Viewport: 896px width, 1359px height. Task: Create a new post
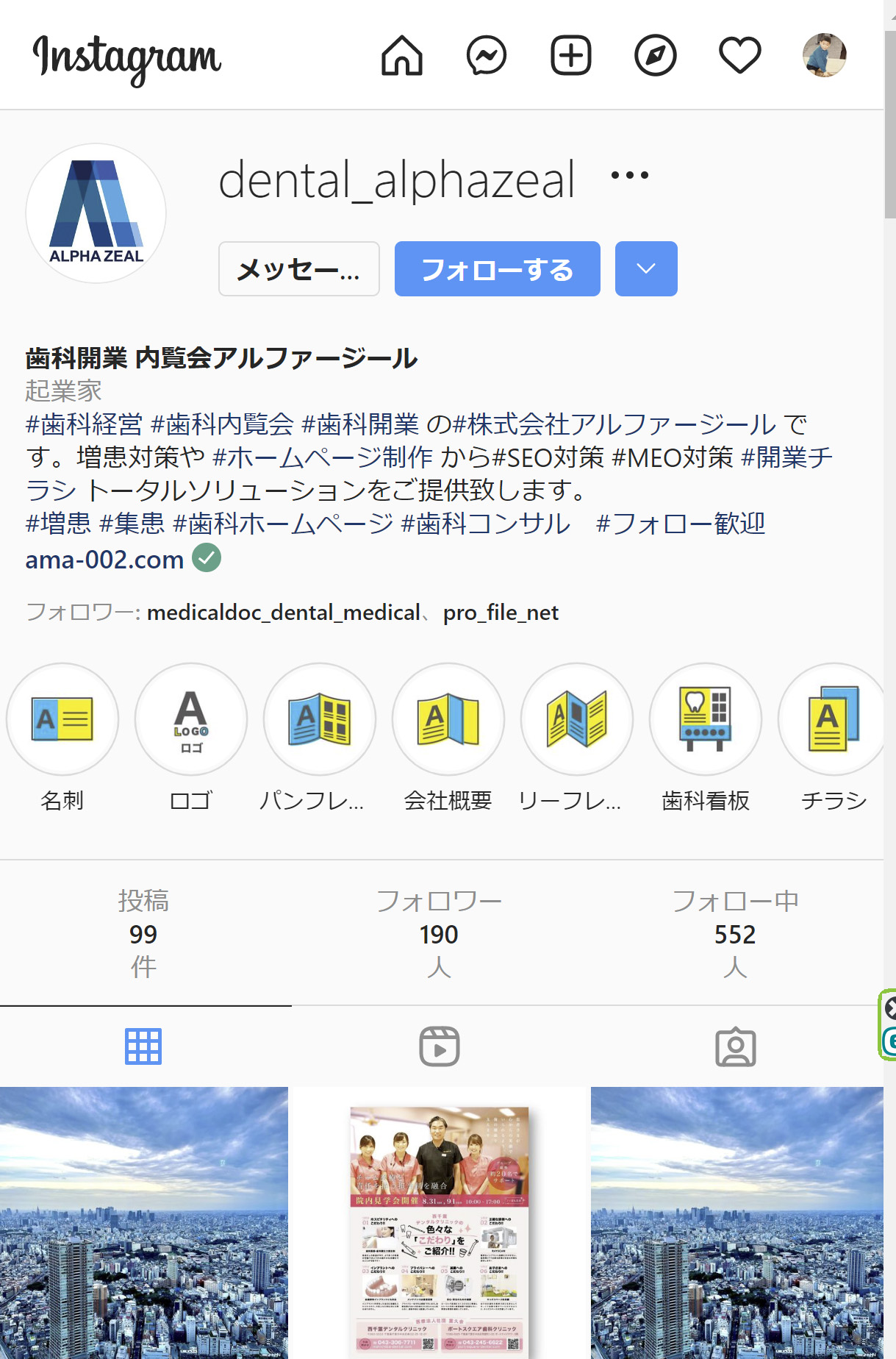click(571, 55)
